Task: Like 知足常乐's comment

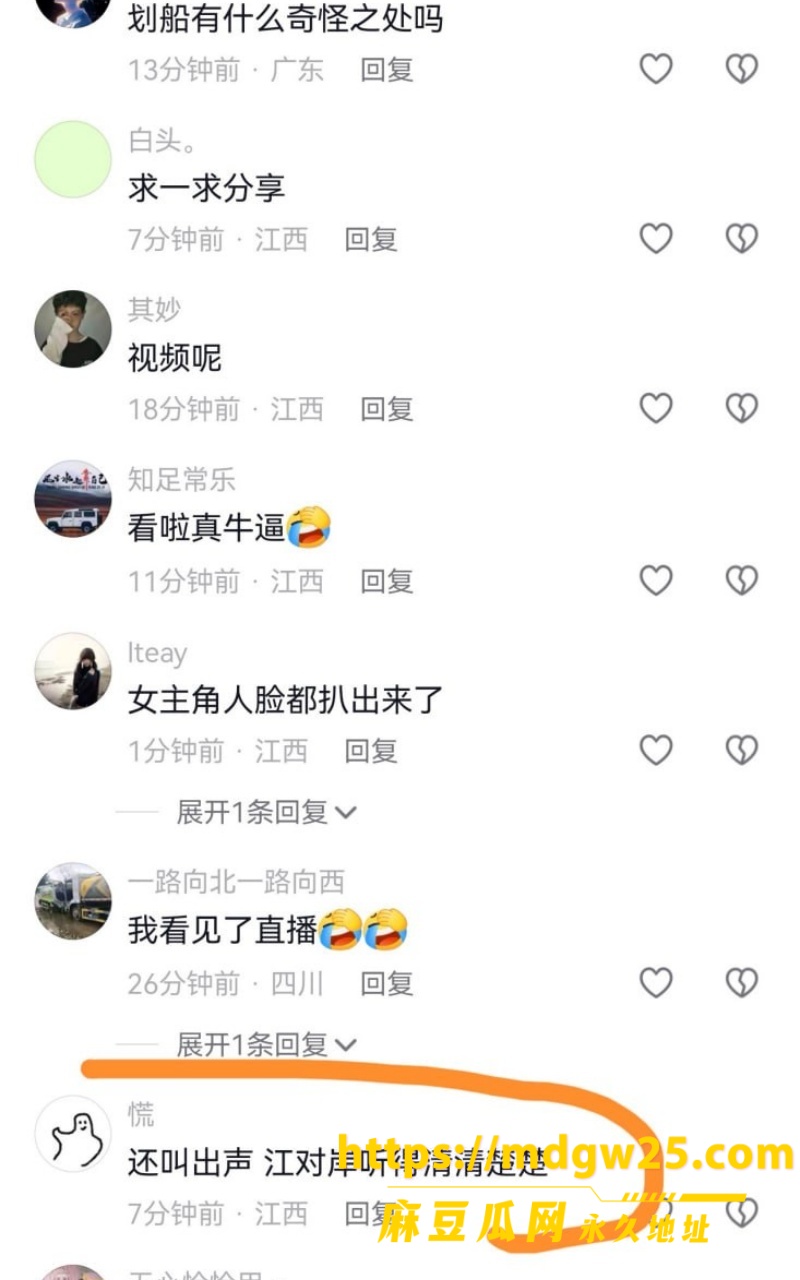Action: click(x=656, y=580)
